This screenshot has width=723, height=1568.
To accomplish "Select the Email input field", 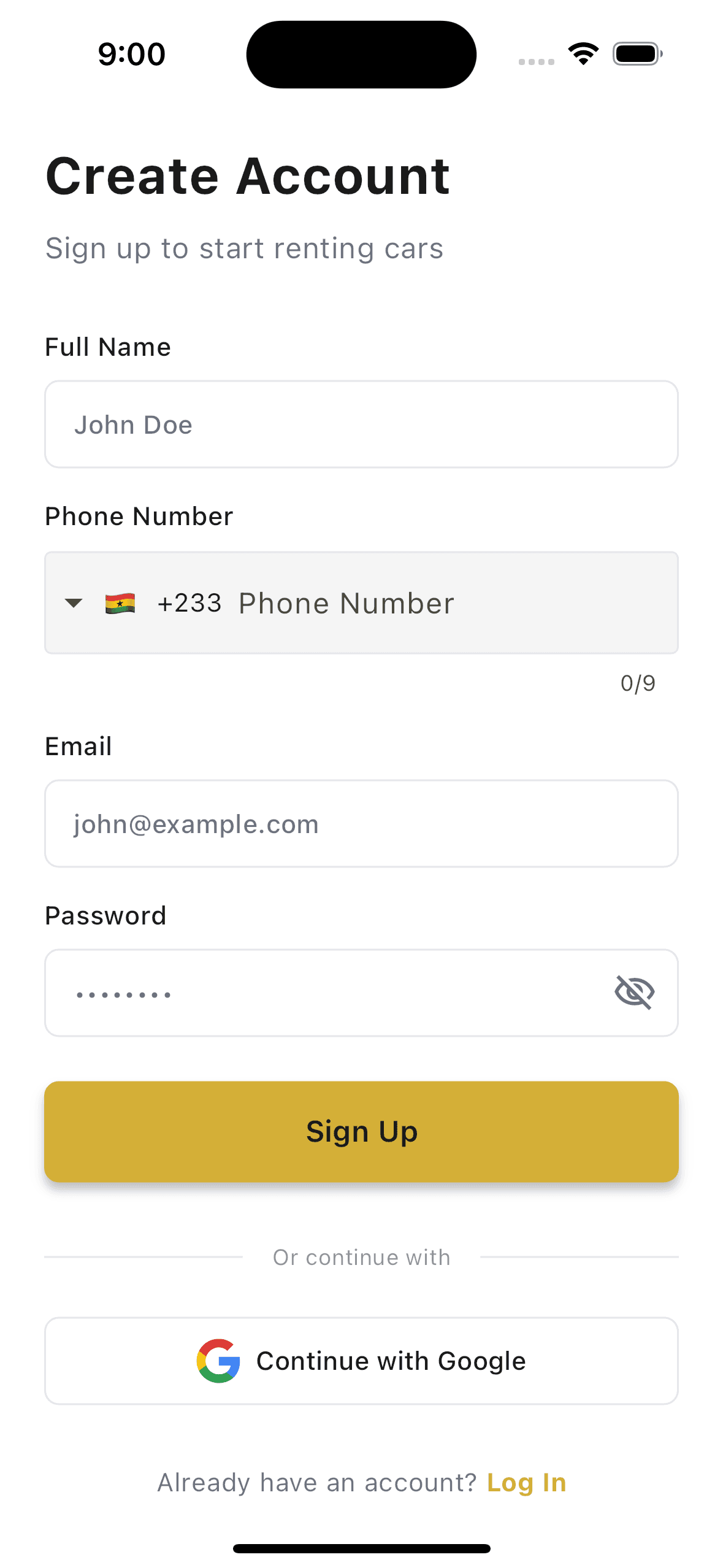I will coord(361,824).
